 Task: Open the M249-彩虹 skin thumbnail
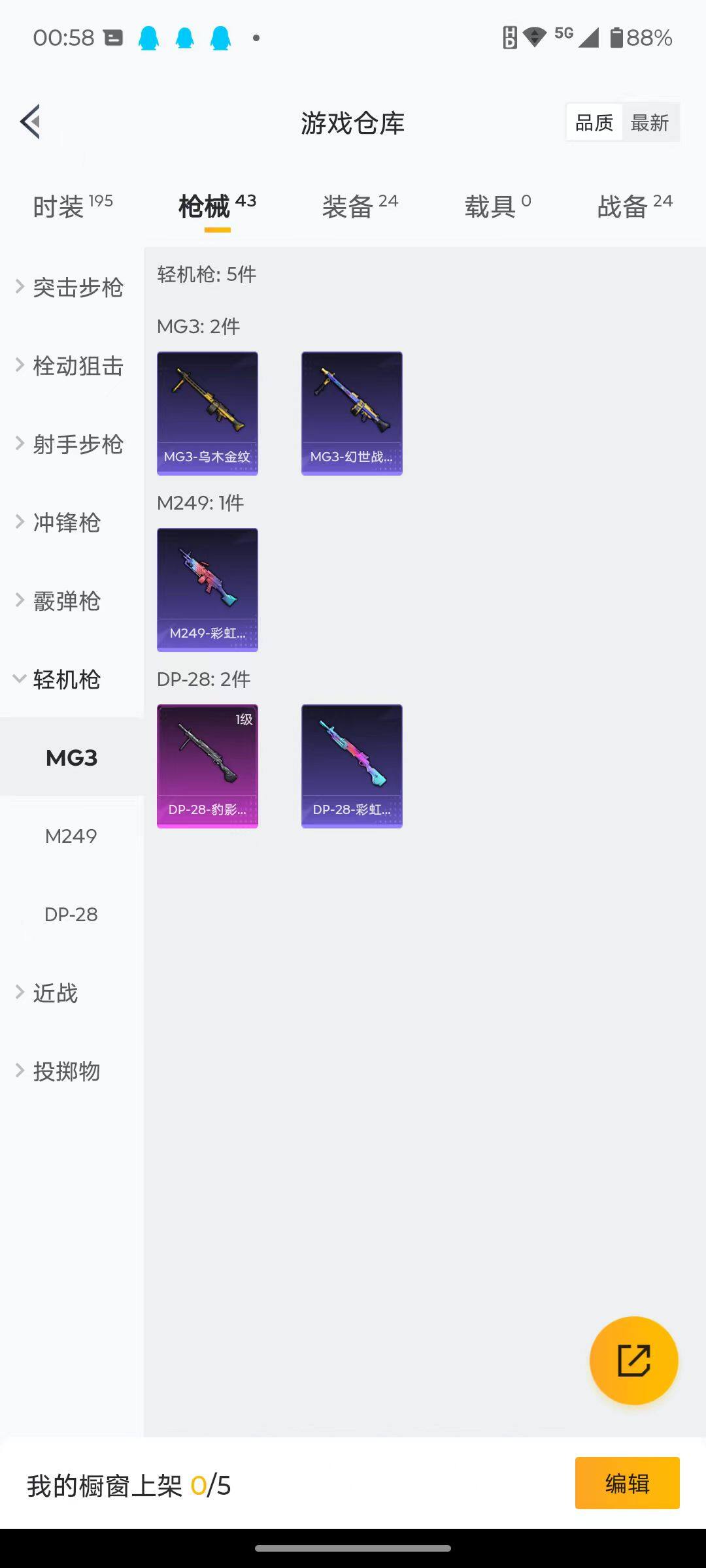pyautogui.click(x=207, y=588)
